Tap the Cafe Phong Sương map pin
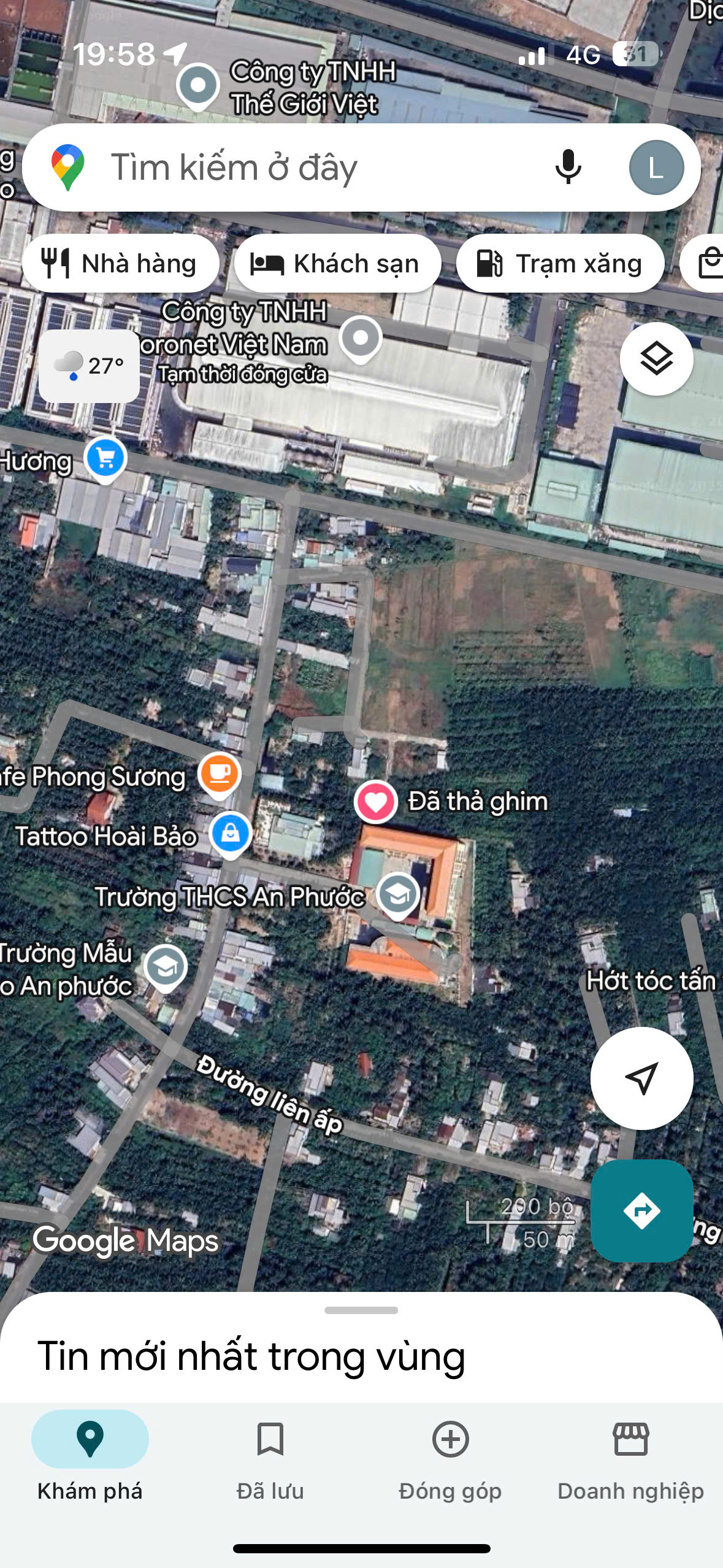723x1568 pixels. [220, 774]
